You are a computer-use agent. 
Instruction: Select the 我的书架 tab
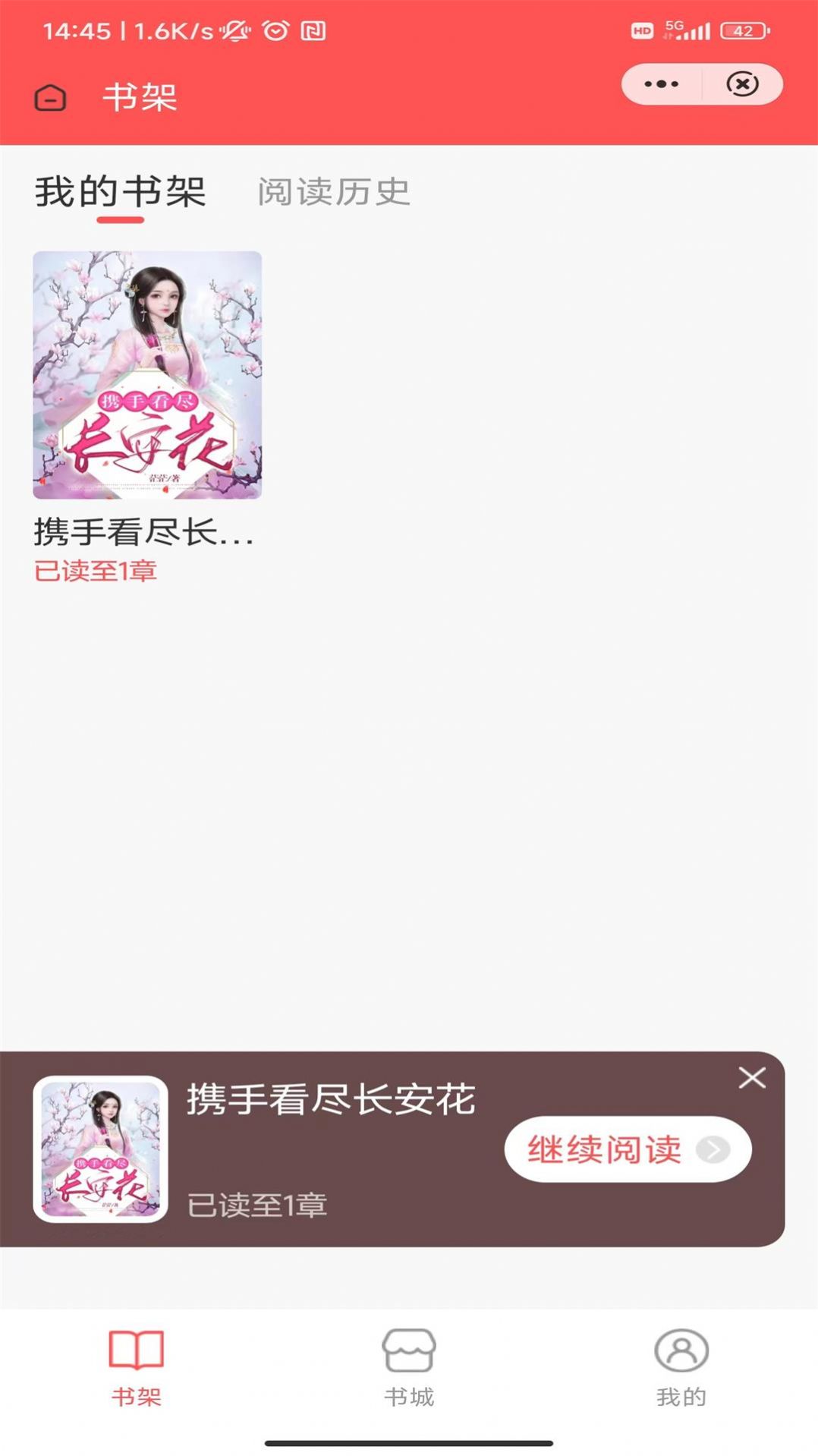119,192
